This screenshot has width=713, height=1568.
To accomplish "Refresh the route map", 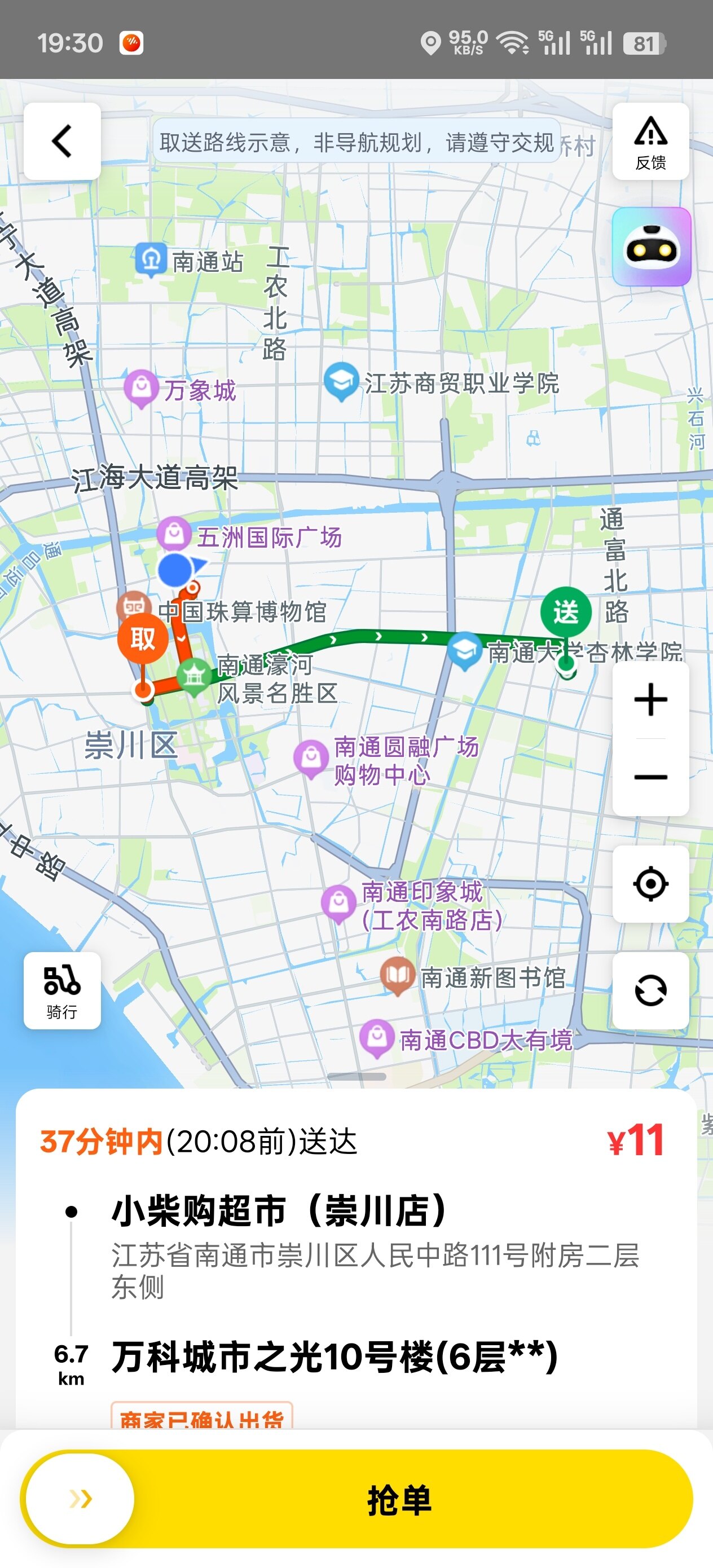I will [x=650, y=990].
